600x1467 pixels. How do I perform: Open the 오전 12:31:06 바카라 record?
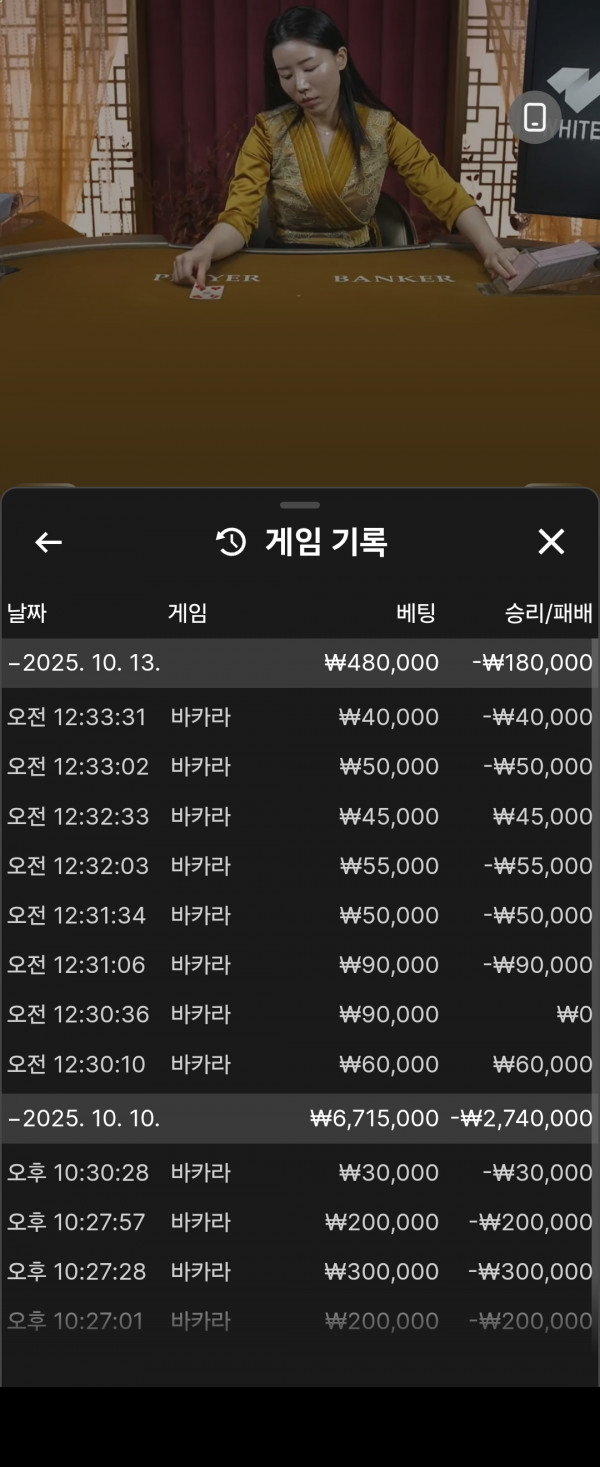click(300, 965)
